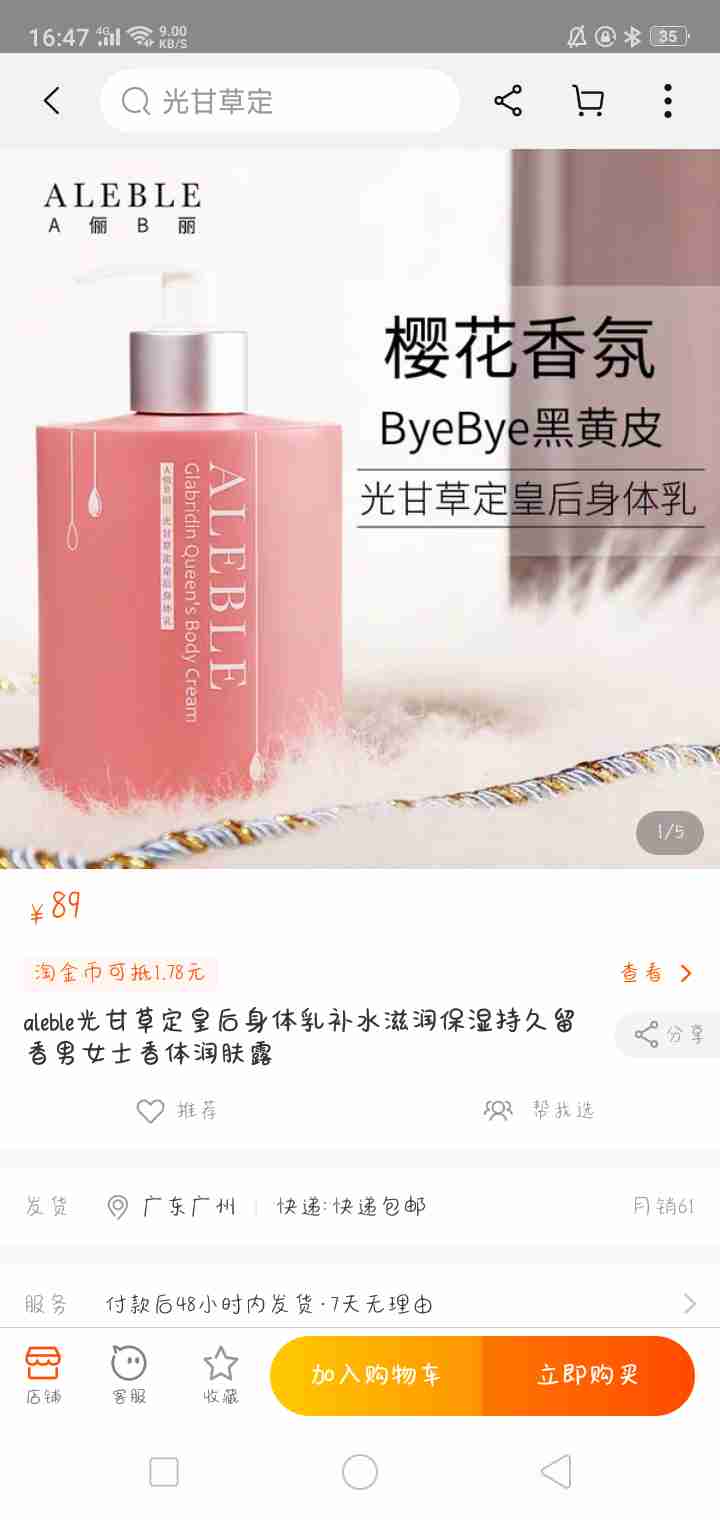
Task: Visit the 店铺 store page
Action: tap(43, 1375)
